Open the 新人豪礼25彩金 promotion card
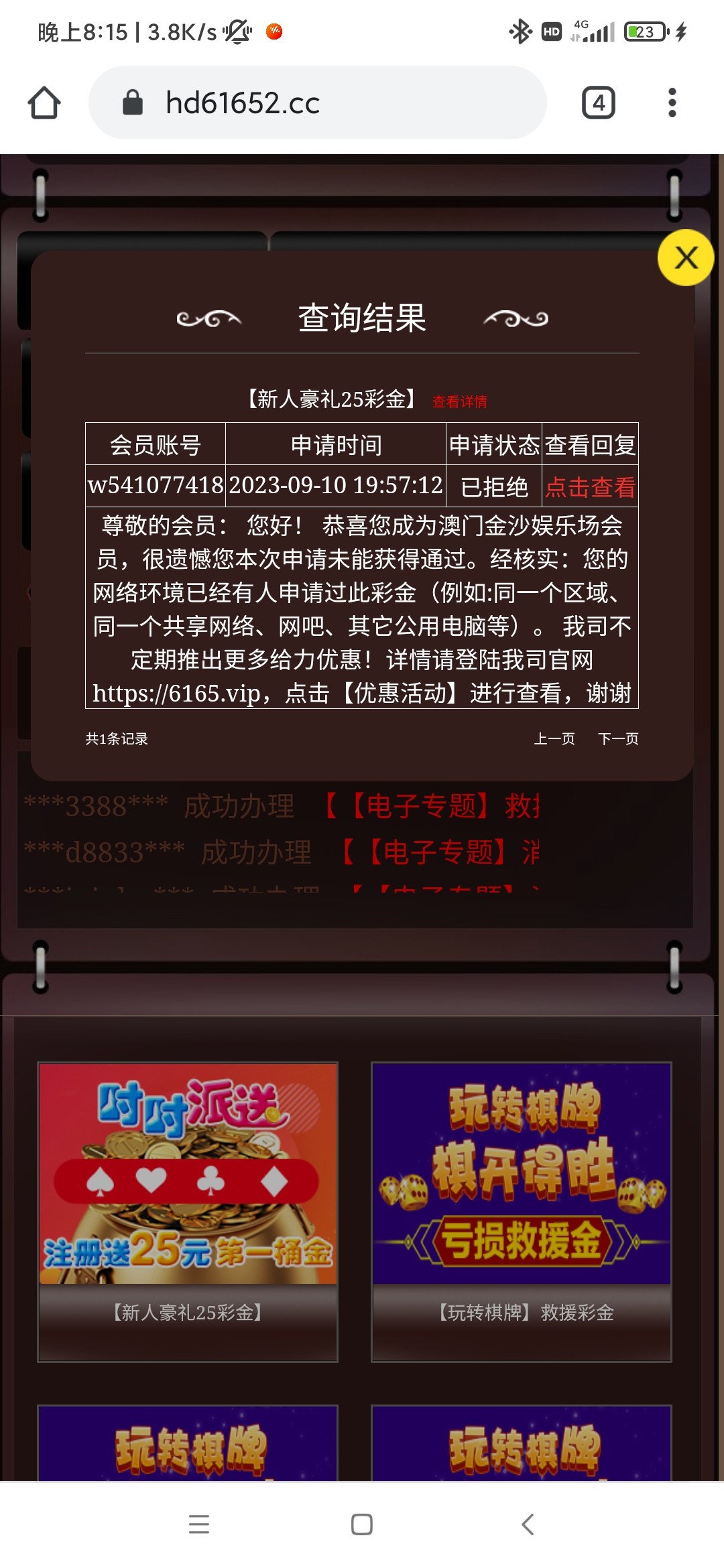The width and height of the screenshot is (724, 1568). [188, 1212]
